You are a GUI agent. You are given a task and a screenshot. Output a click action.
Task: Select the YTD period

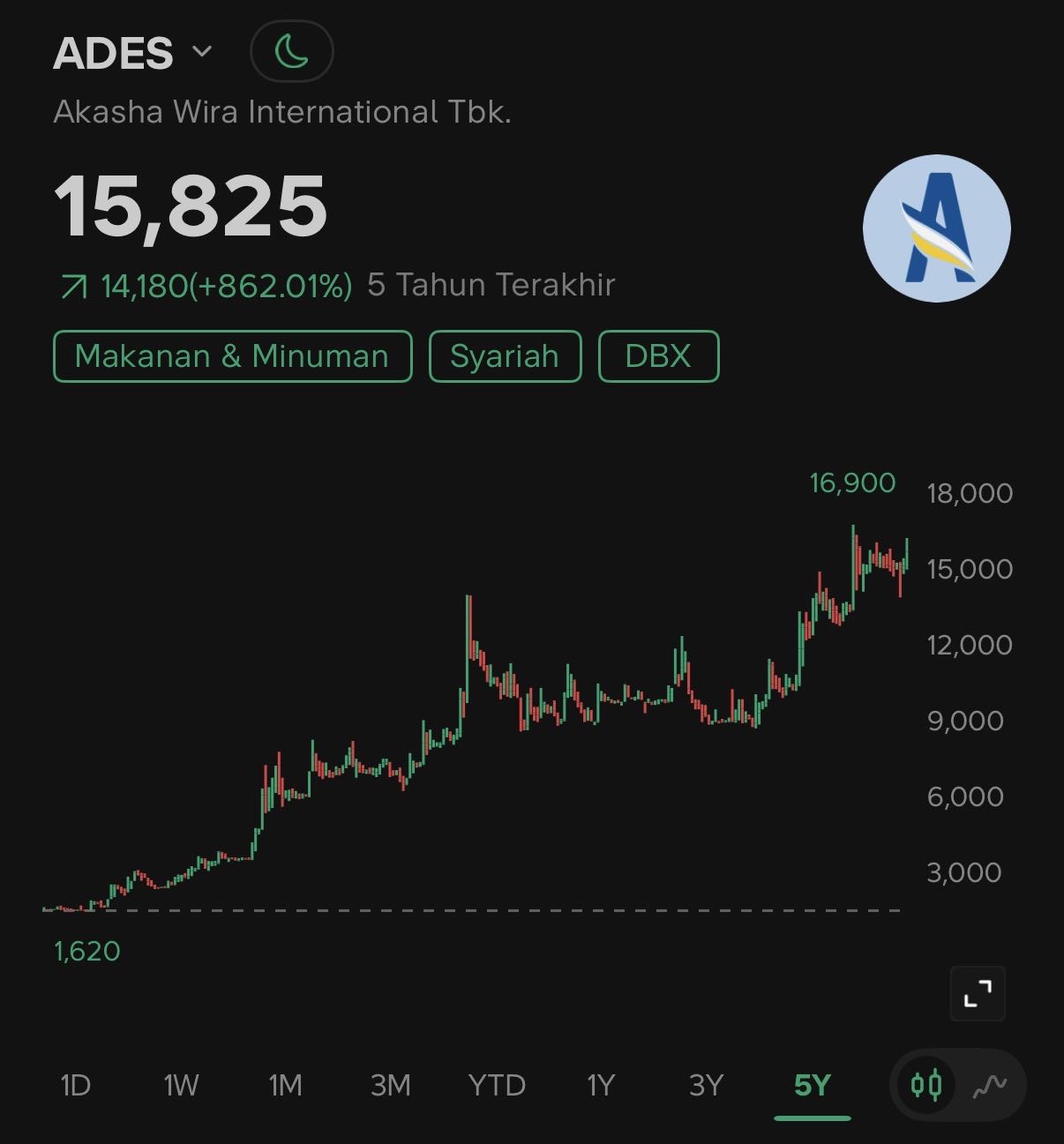(497, 1086)
